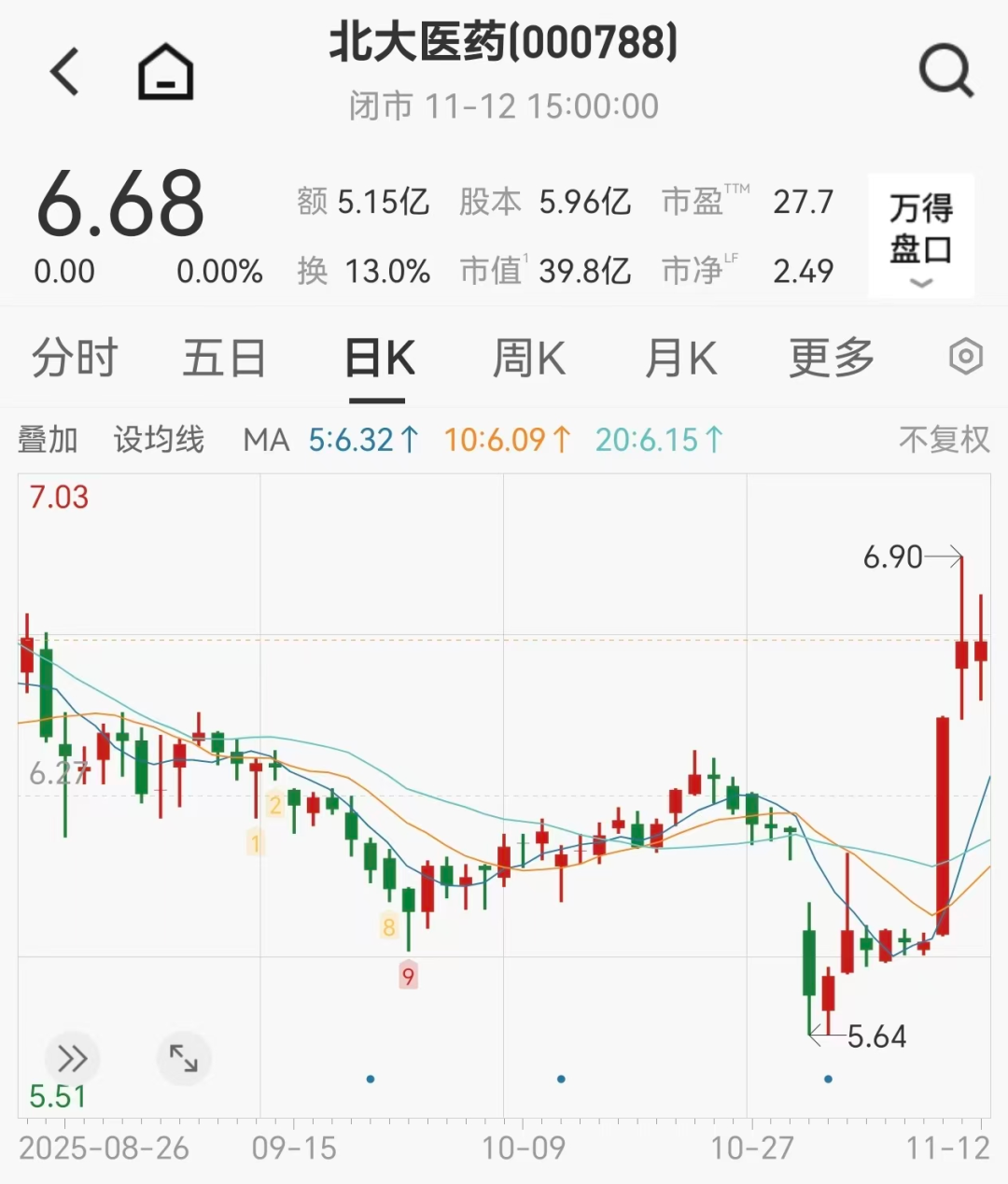Search for another stock
The width and height of the screenshot is (1008, 1184).
945,72
